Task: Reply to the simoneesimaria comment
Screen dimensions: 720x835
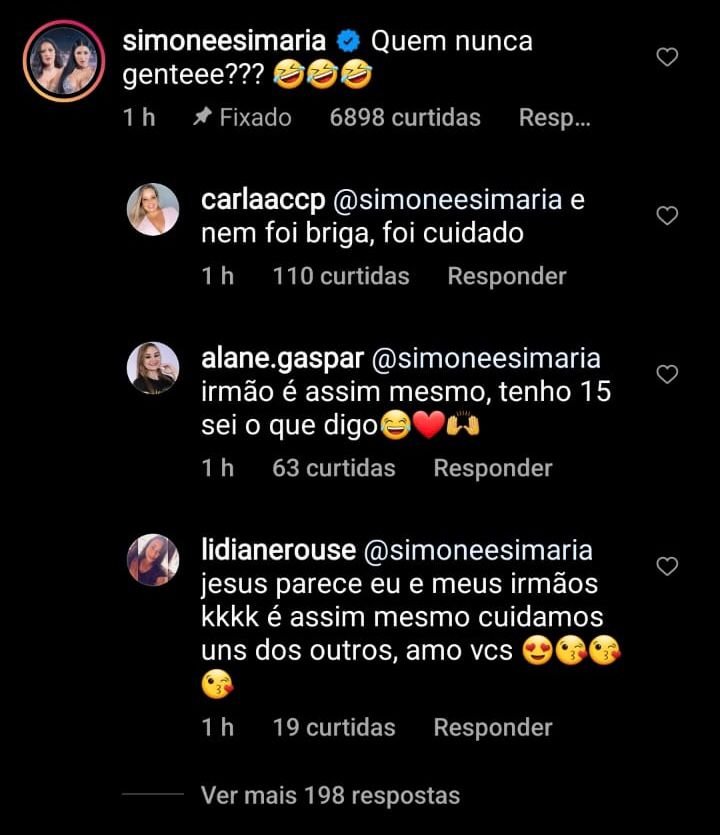Action: click(x=554, y=118)
